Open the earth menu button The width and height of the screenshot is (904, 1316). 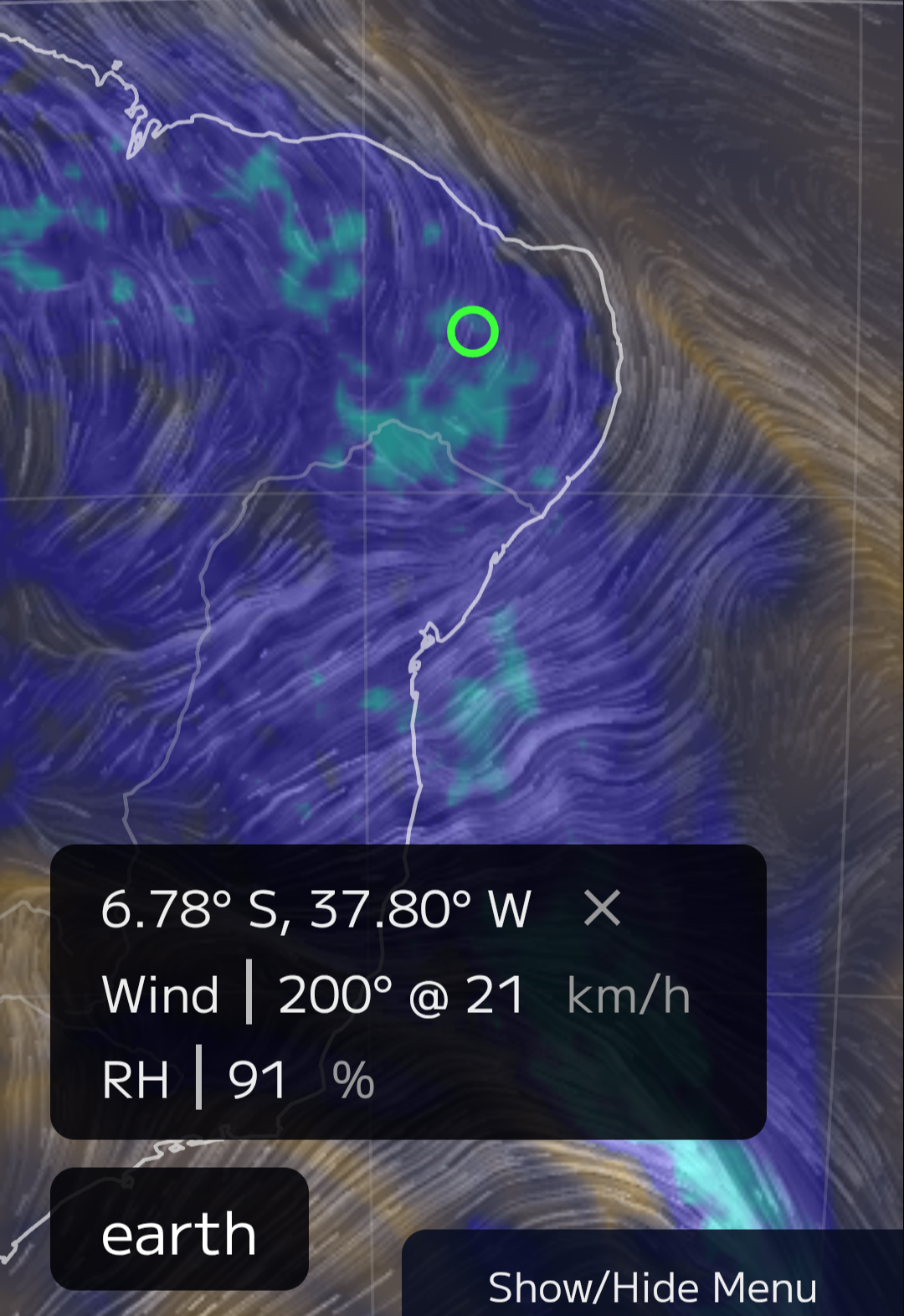click(x=179, y=1232)
